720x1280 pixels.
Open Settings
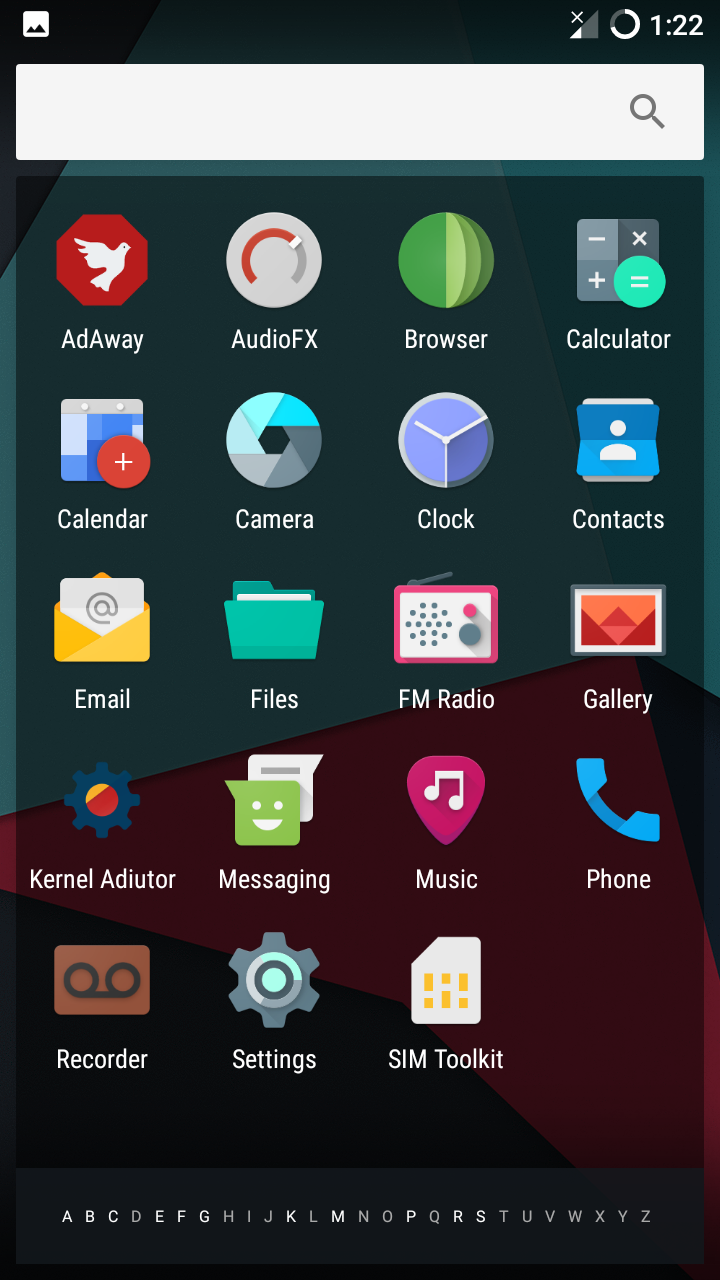(274, 982)
